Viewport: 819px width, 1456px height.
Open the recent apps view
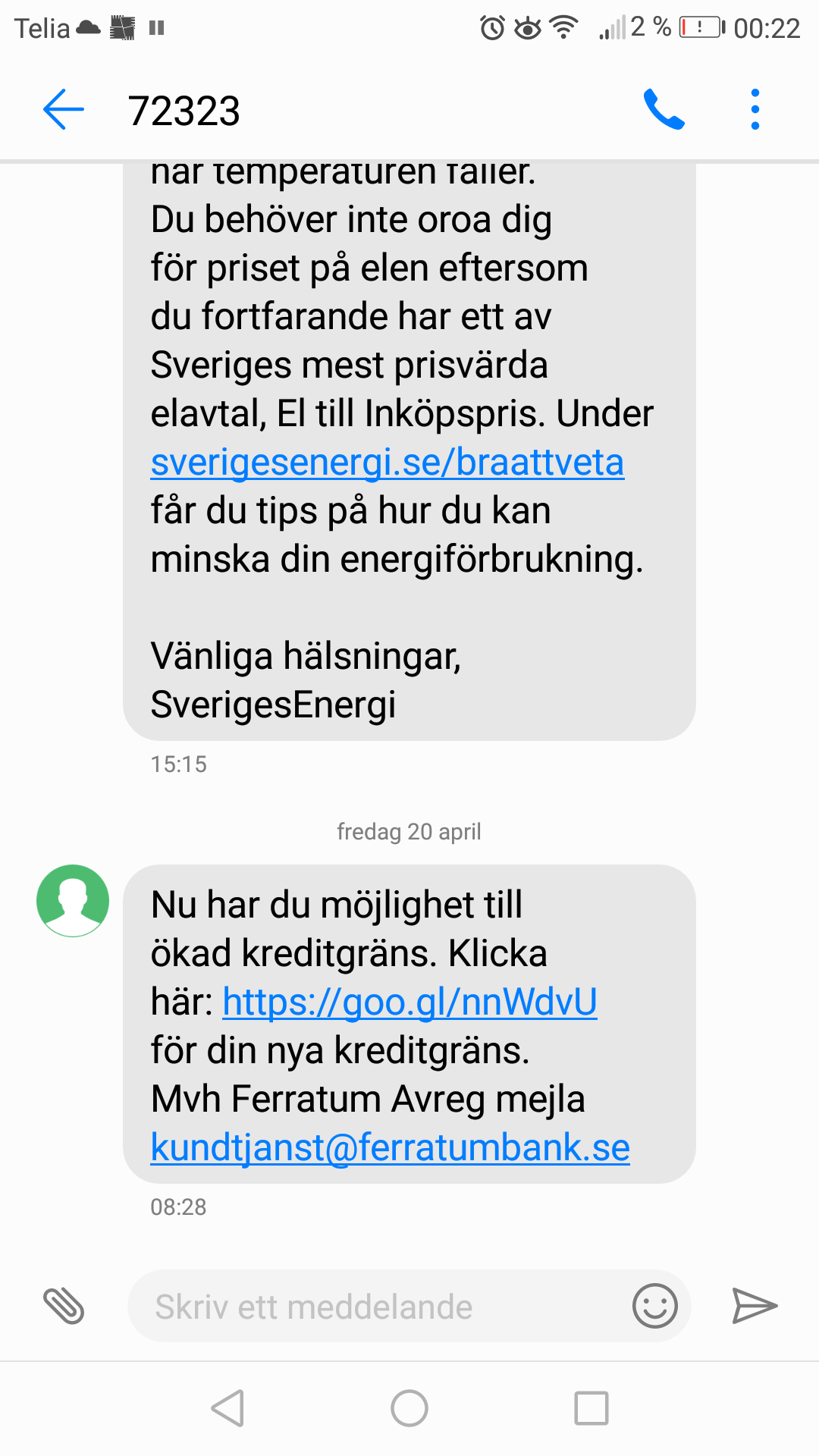tap(591, 1408)
